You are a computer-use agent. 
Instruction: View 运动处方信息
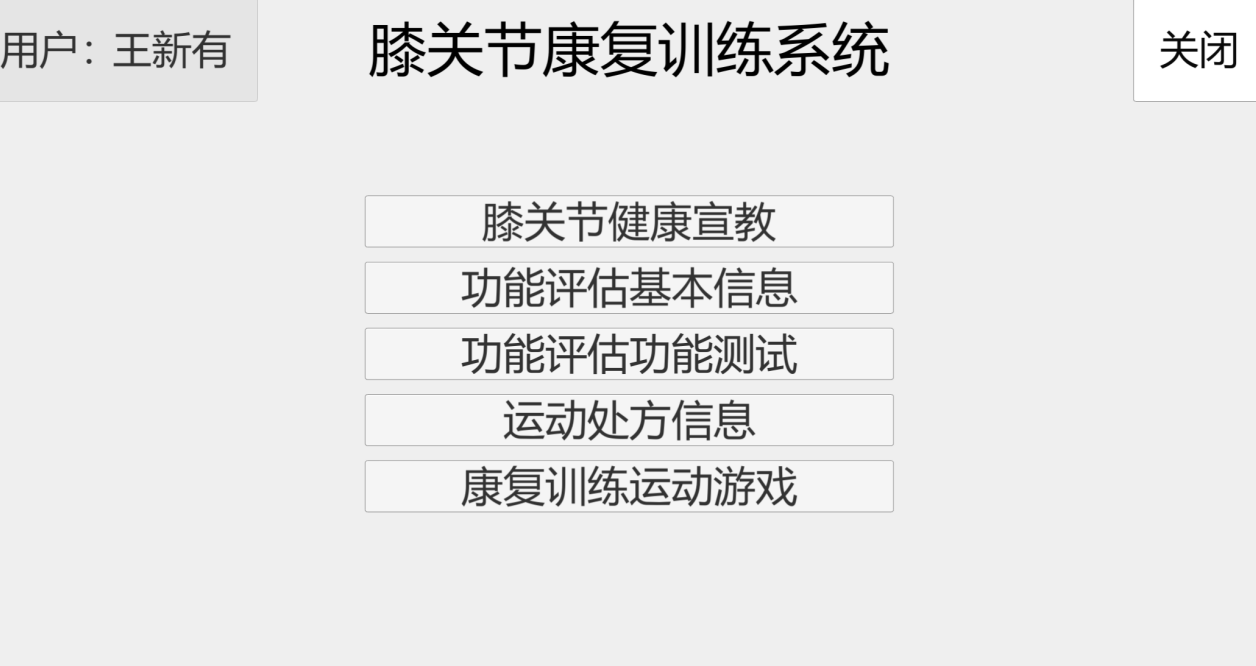tap(628, 420)
